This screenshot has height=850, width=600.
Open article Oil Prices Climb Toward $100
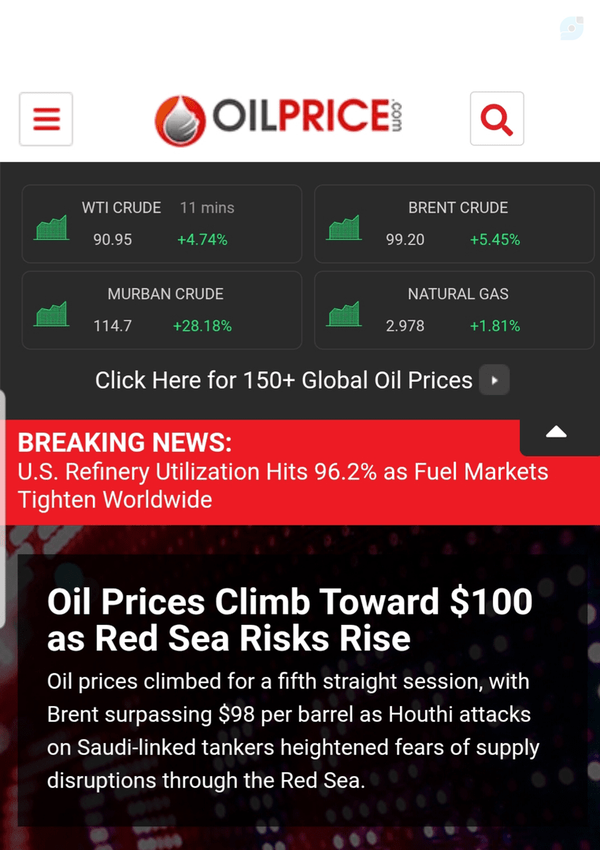[x=290, y=620]
